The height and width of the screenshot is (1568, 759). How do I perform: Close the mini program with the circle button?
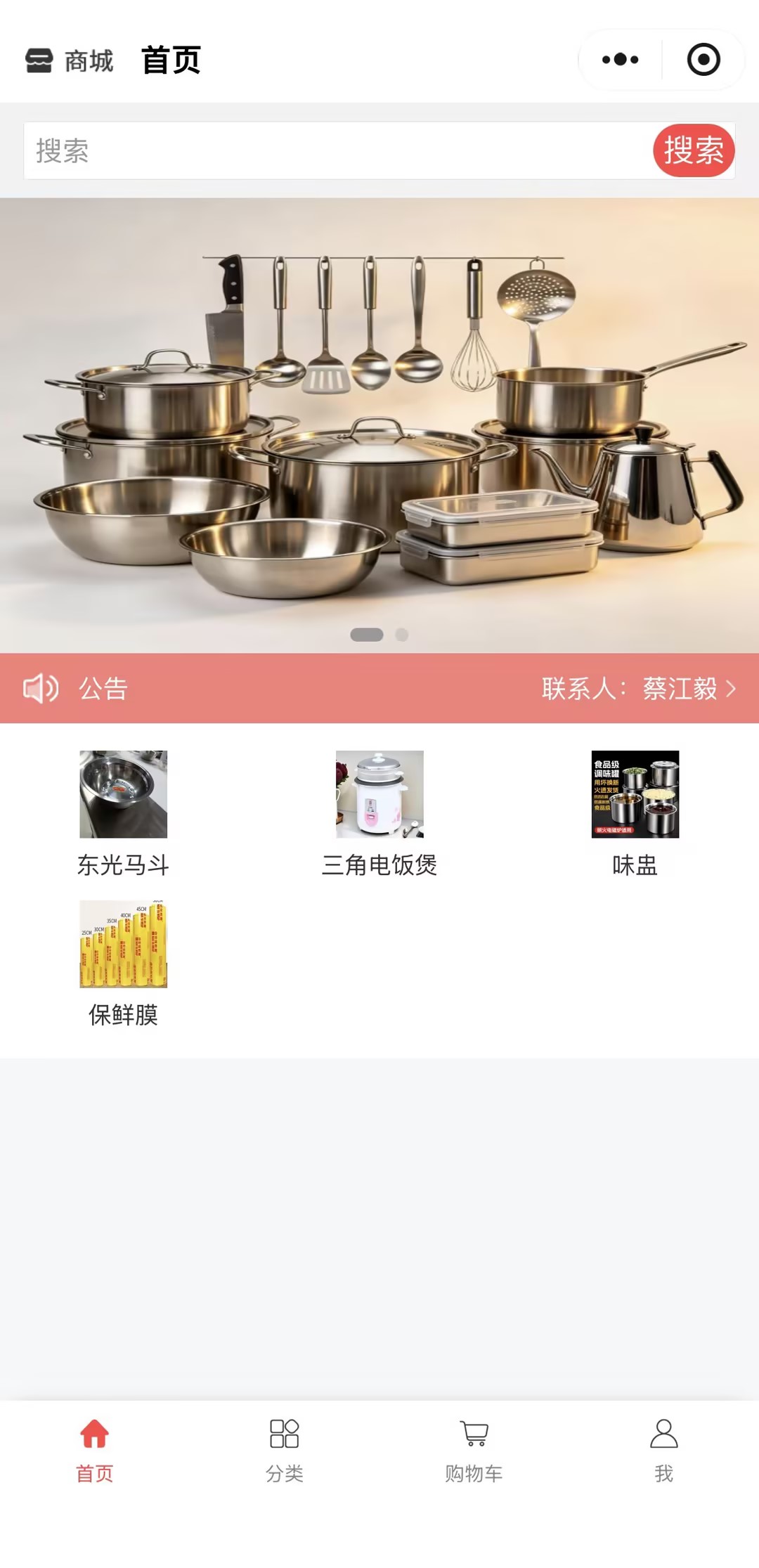point(703,60)
